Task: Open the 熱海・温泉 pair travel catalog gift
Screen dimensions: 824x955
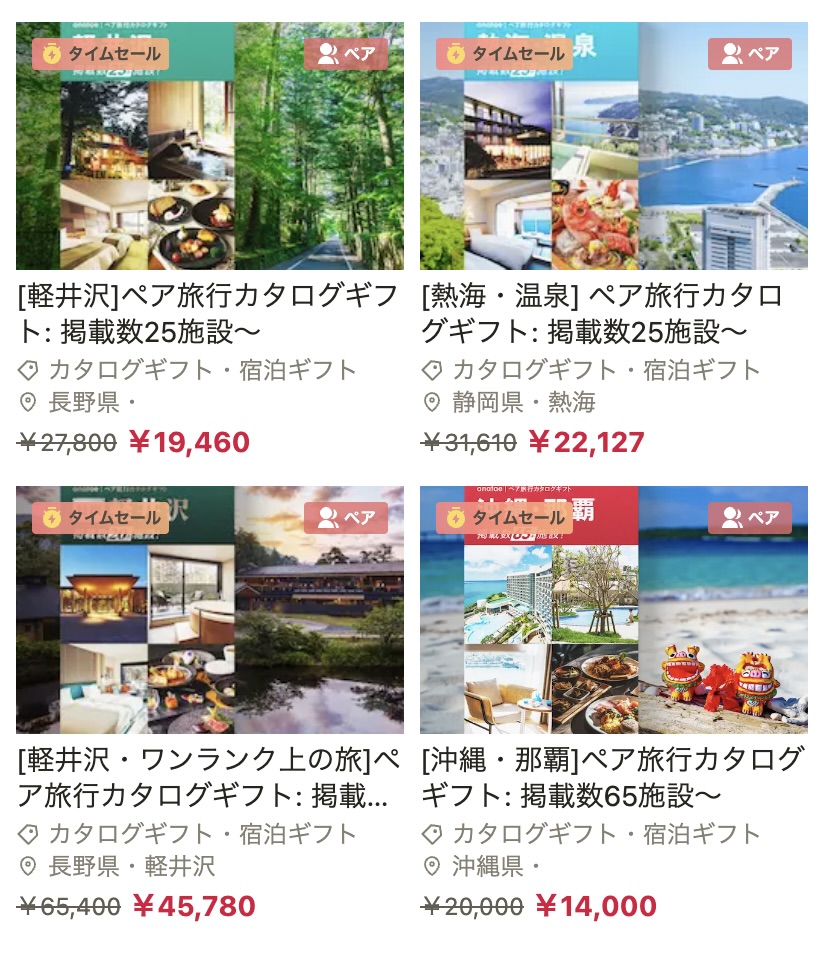Action: click(613, 146)
